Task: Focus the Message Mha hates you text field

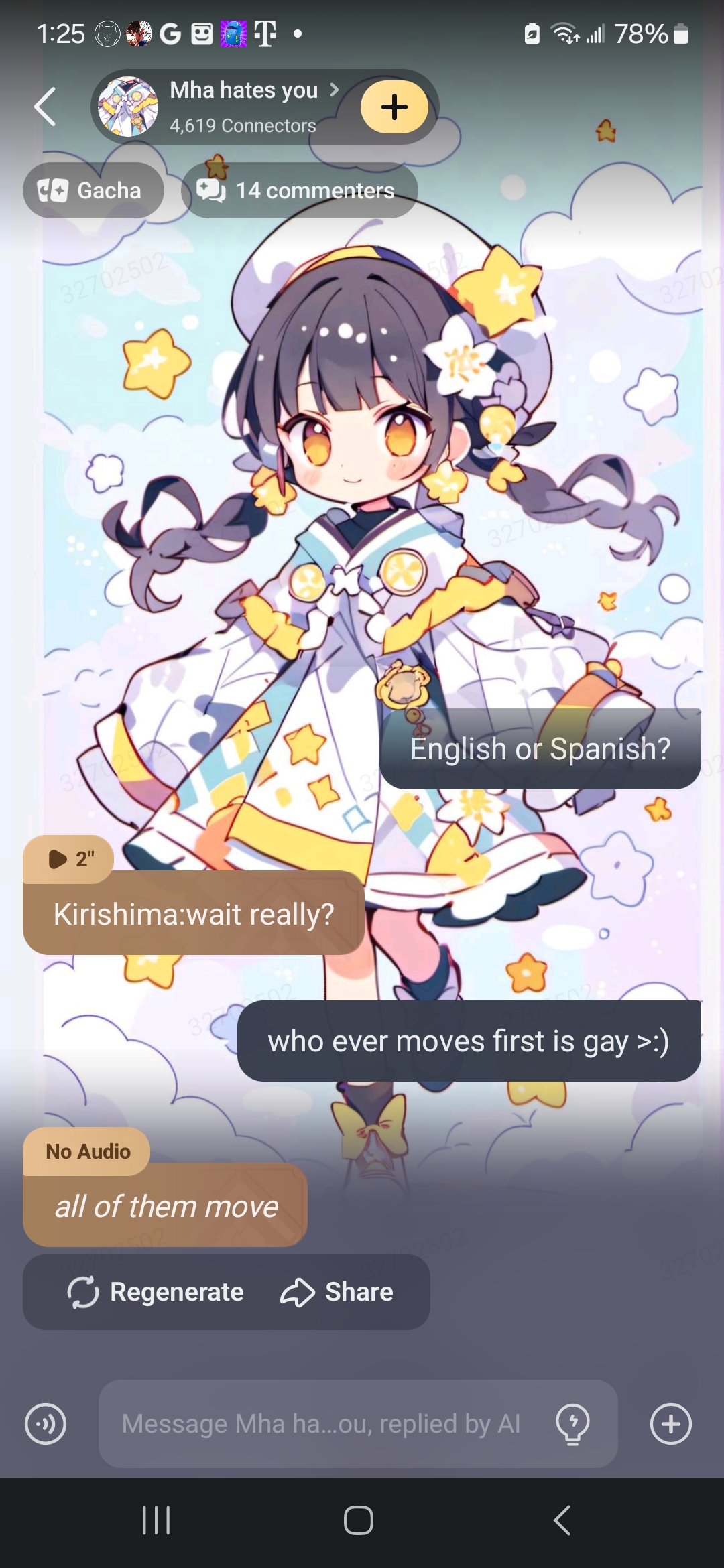Action: [x=322, y=1424]
